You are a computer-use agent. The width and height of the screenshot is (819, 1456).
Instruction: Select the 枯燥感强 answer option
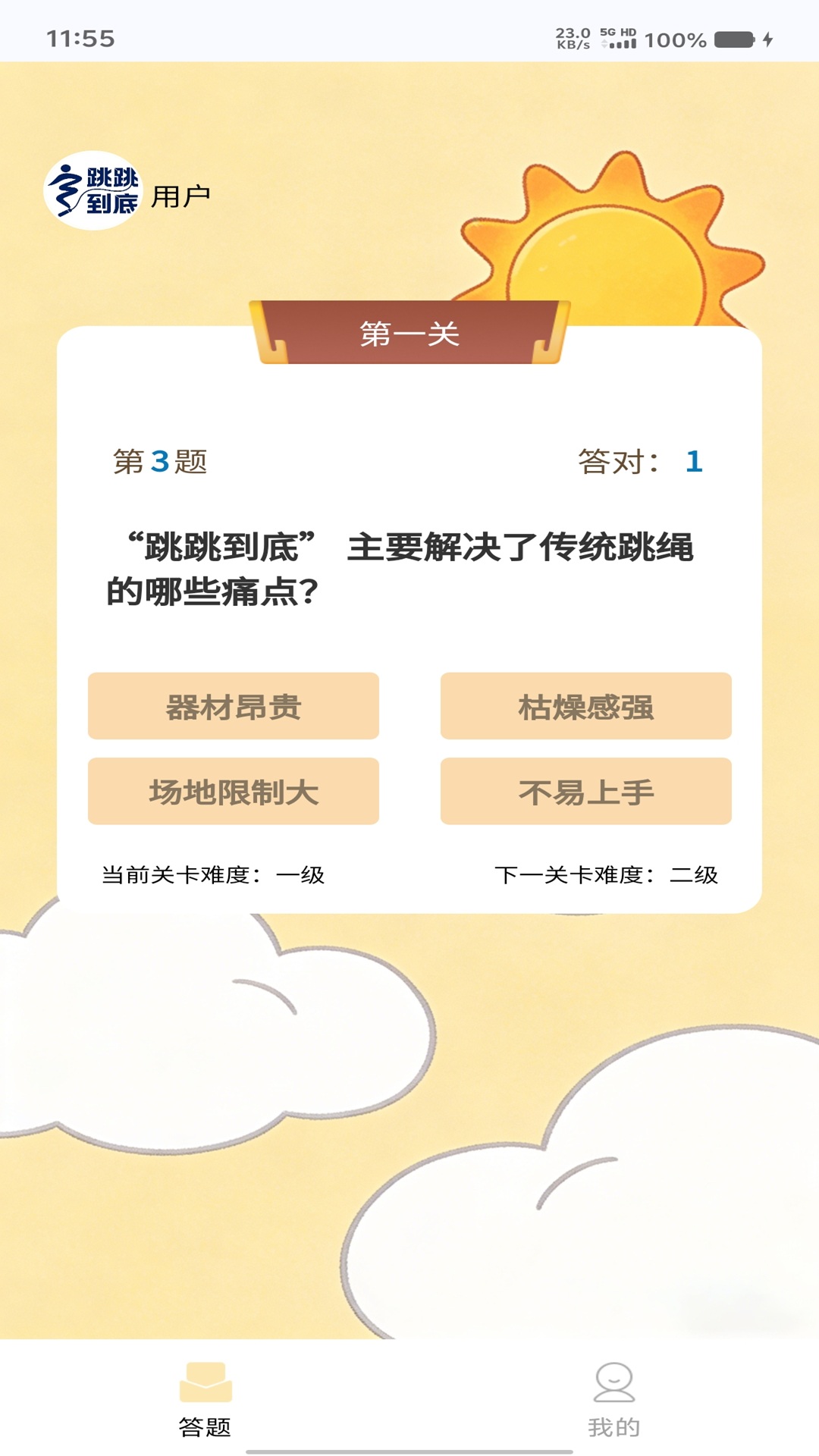click(585, 707)
